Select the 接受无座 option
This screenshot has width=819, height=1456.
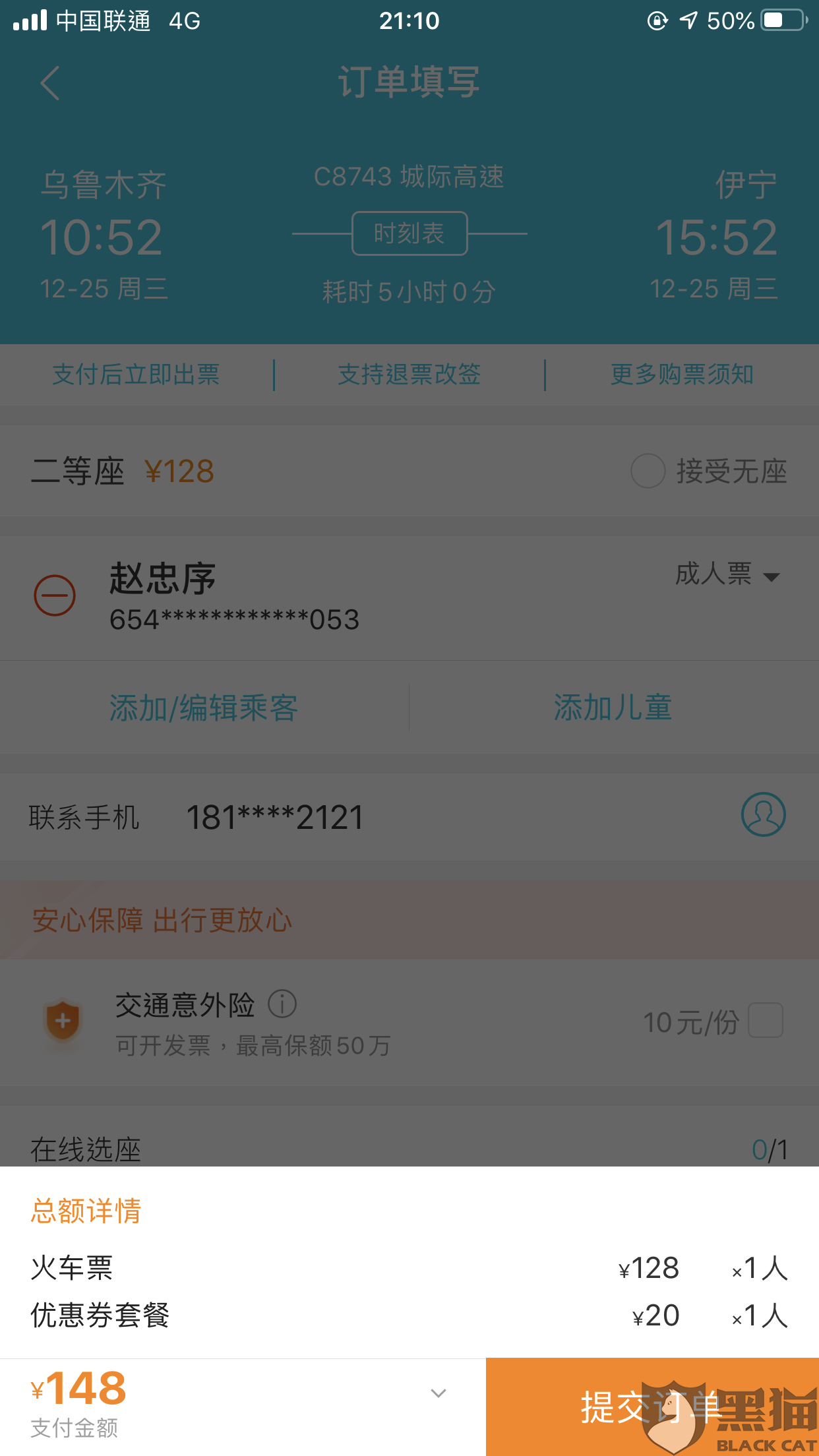tap(710, 471)
